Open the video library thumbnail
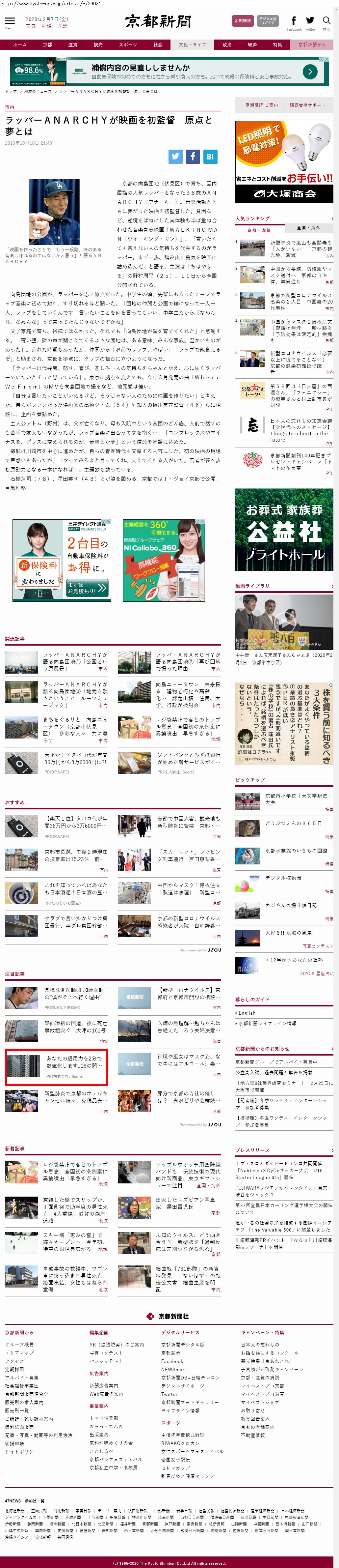 284,622
